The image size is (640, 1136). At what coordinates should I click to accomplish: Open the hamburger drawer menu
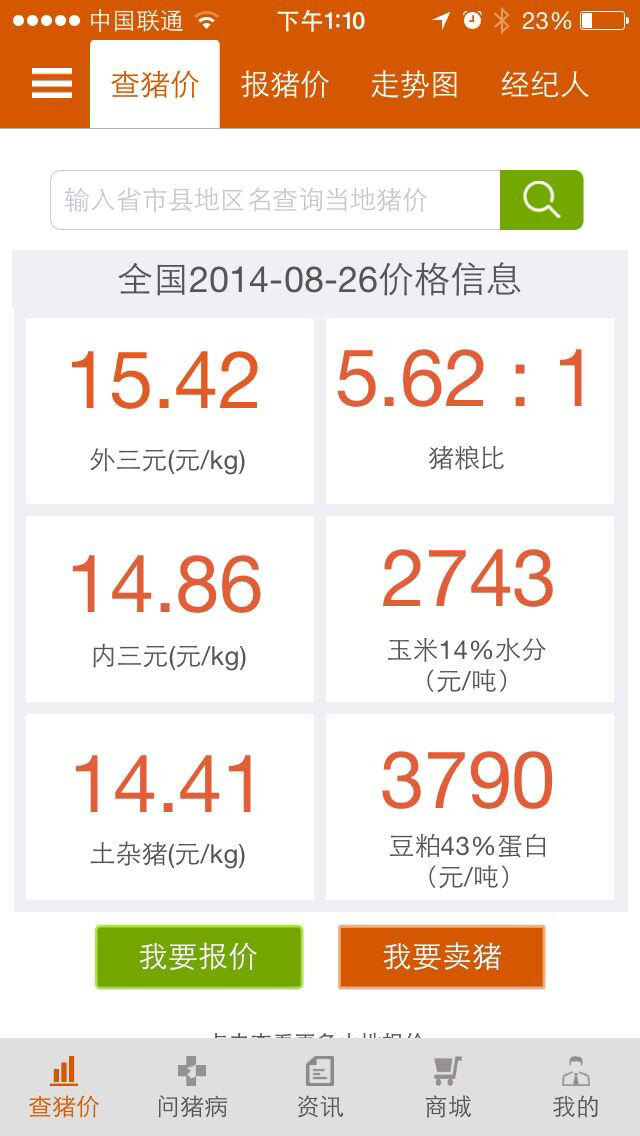click(51, 83)
